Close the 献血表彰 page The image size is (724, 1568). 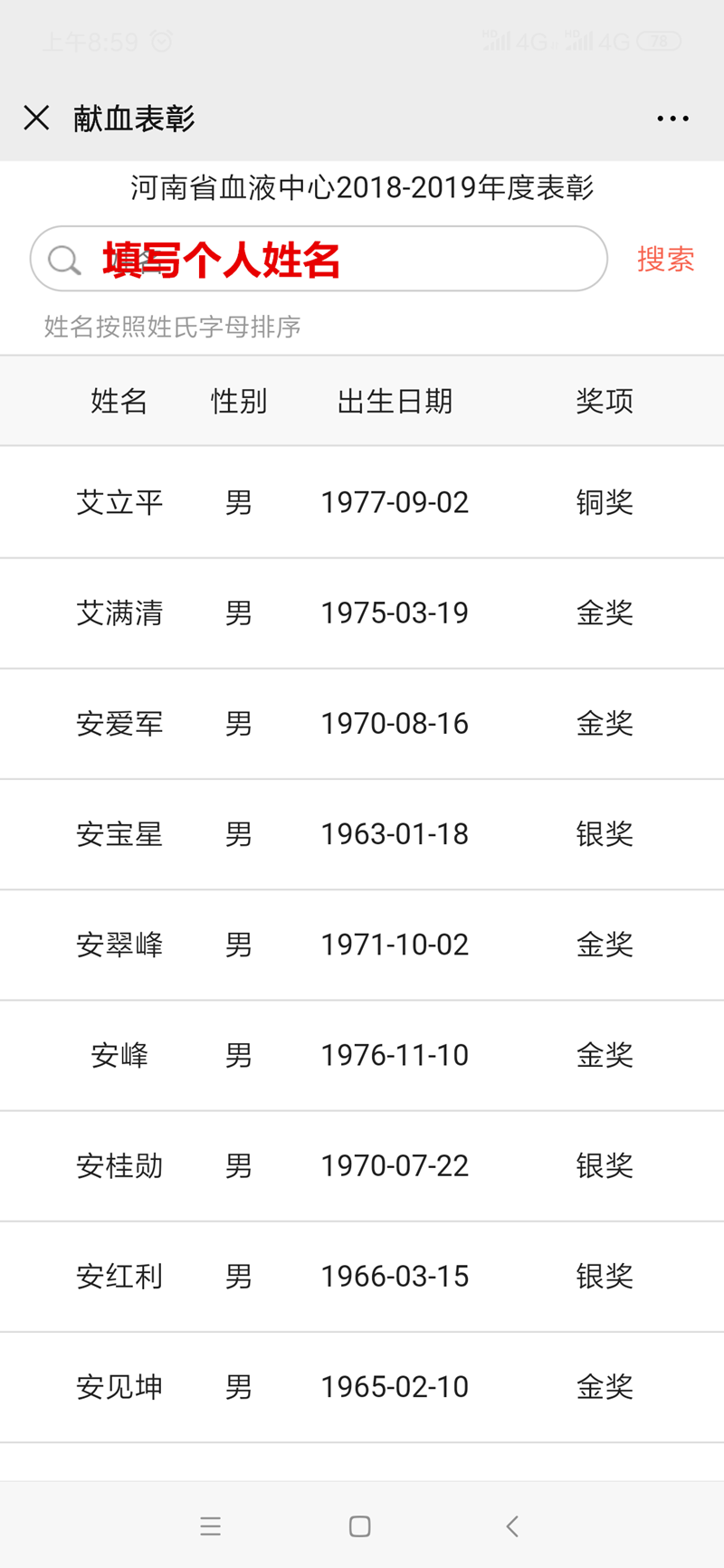click(x=36, y=118)
